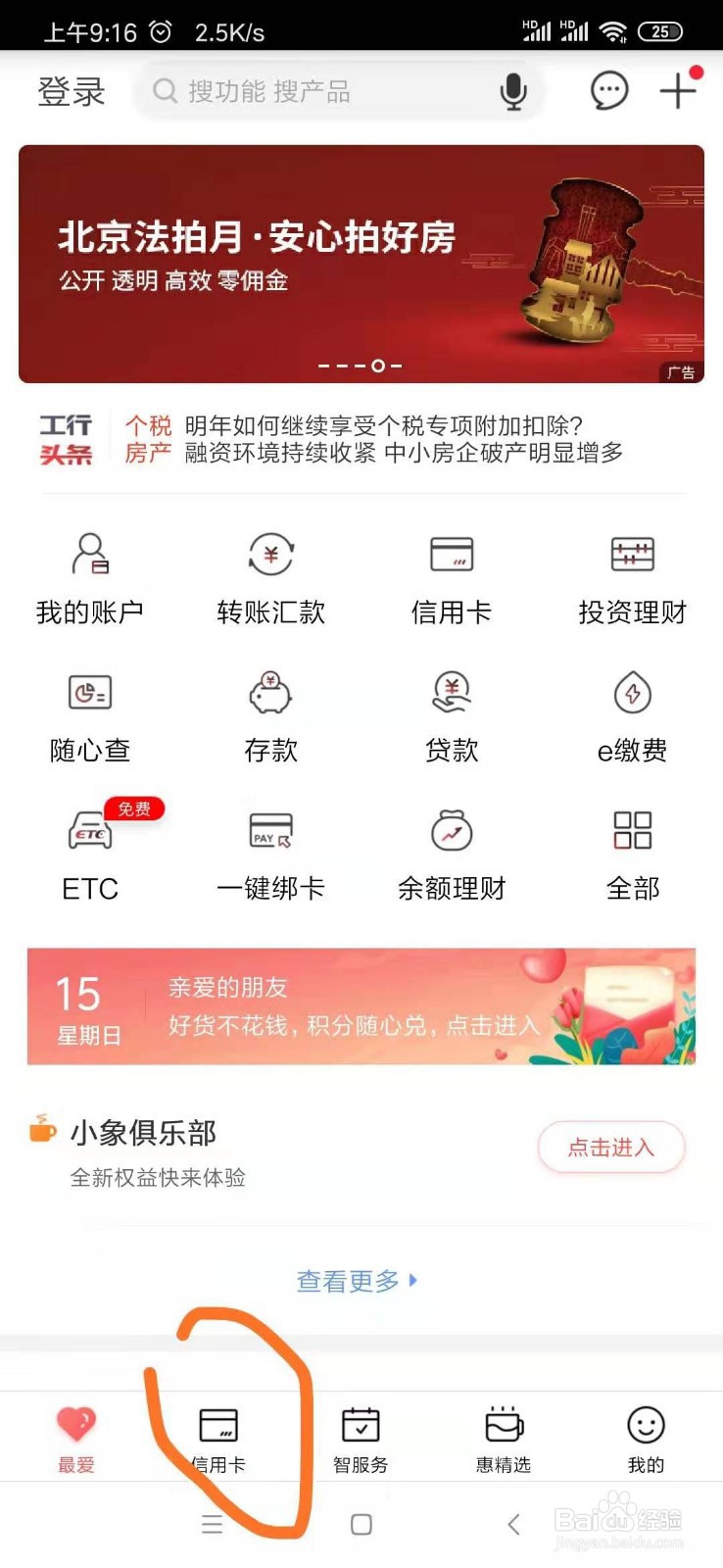Open the e缴费 payment icon
The width and height of the screenshot is (723, 1568).
(x=631, y=715)
